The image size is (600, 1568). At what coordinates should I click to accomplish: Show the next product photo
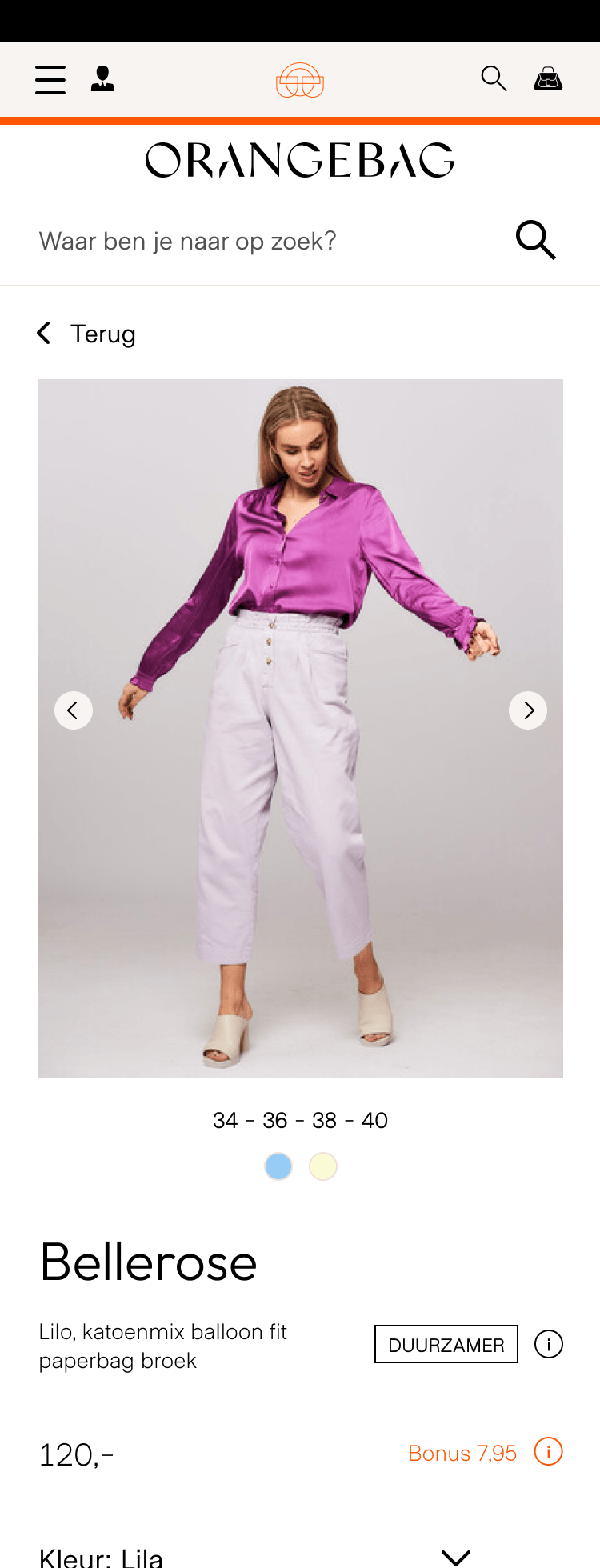pos(528,710)
